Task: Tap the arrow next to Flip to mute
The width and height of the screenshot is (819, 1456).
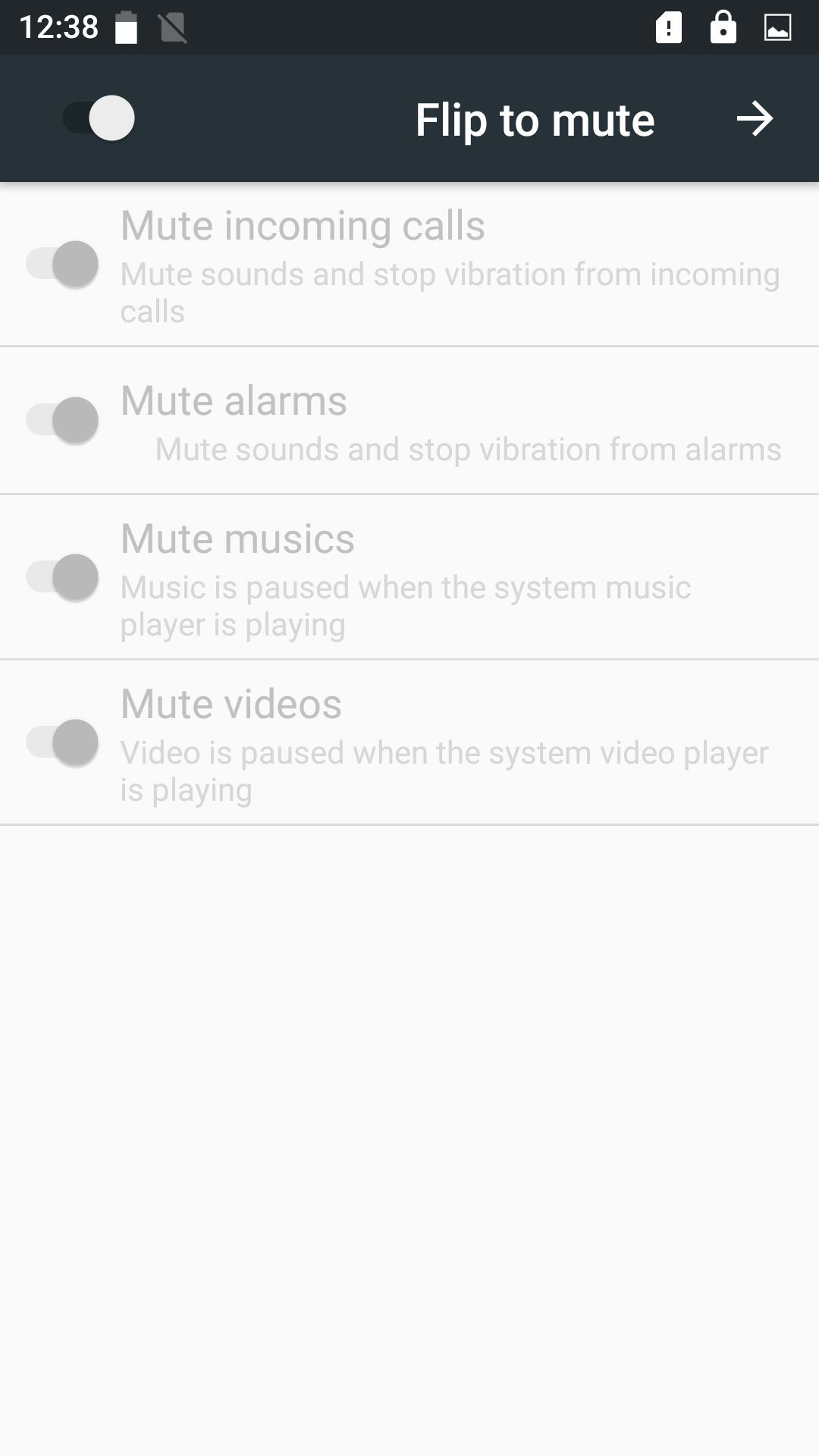Action: (755, 119)
